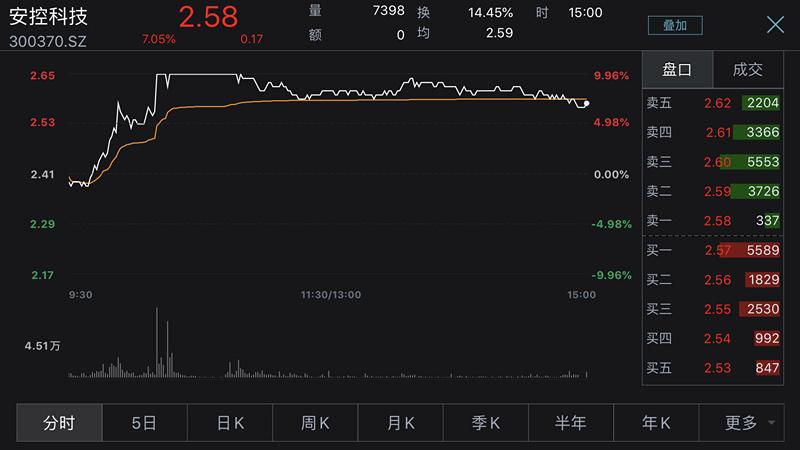Close the landscape chart view
This screenshot has width=800, height=450.
[x=775, y=26]
